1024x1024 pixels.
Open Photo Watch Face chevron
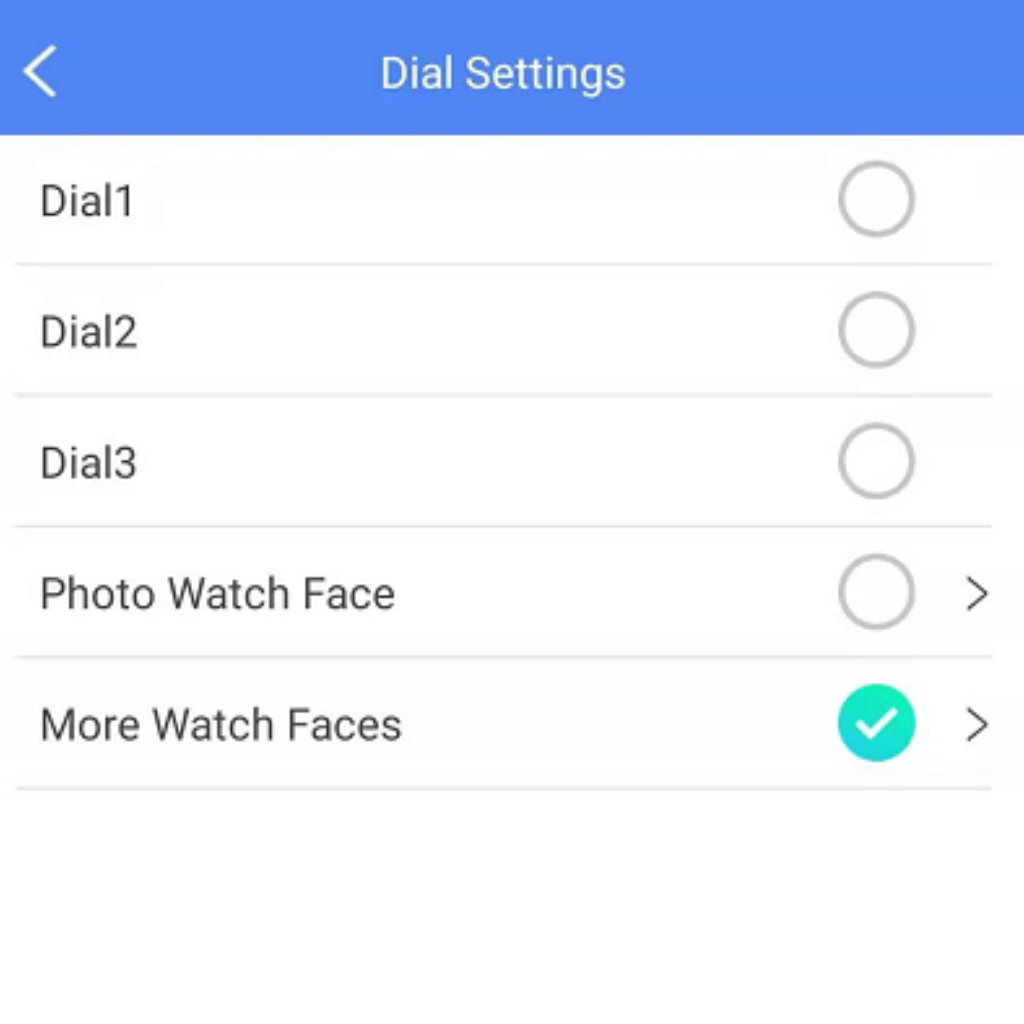(x=977, y=594)
